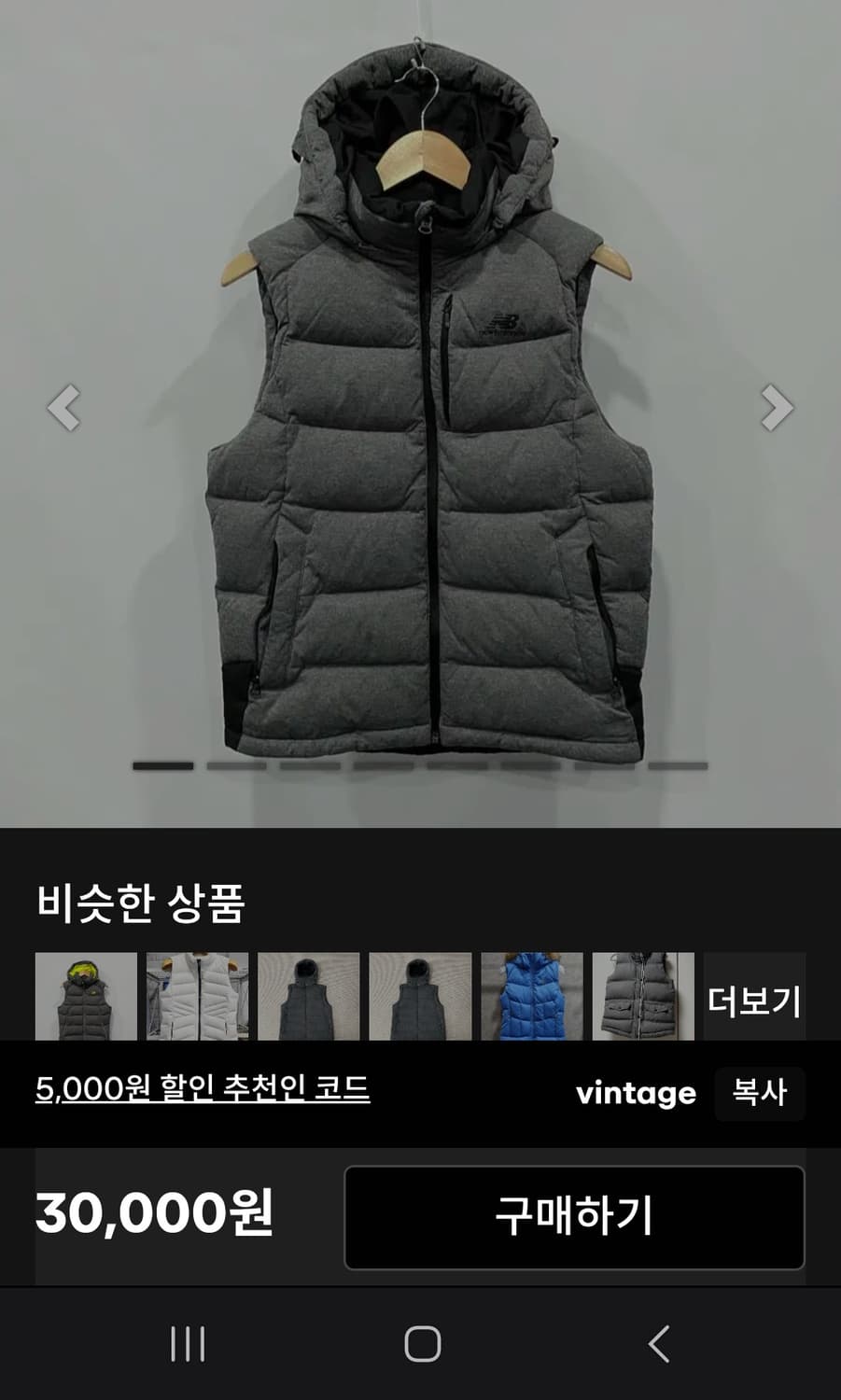Select the first carousel position indicator
Screen dimensions: 841x1400
tap(161, 767)
